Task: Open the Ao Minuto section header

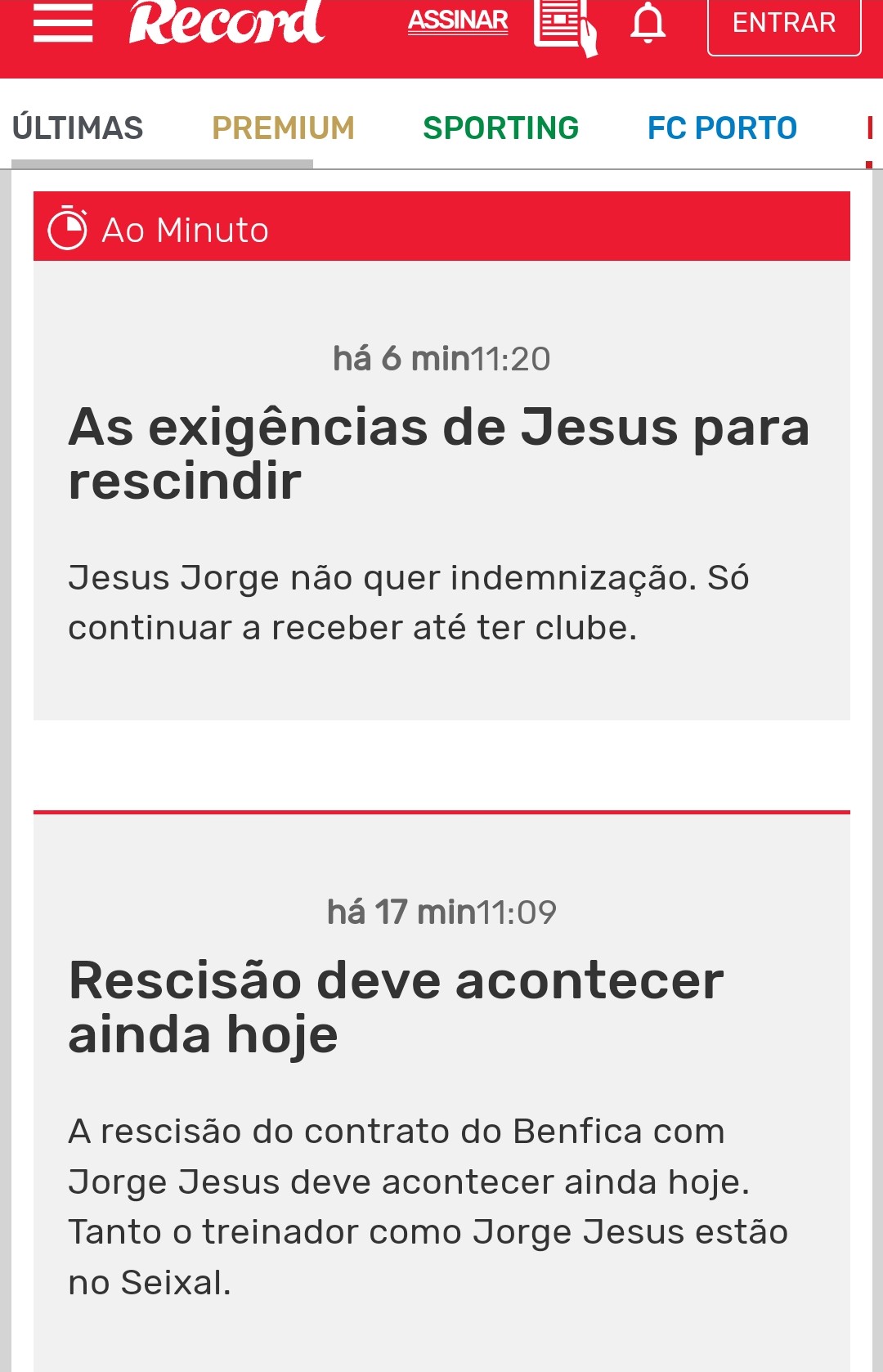Action: pyautogui.click(x=186, y=230)
